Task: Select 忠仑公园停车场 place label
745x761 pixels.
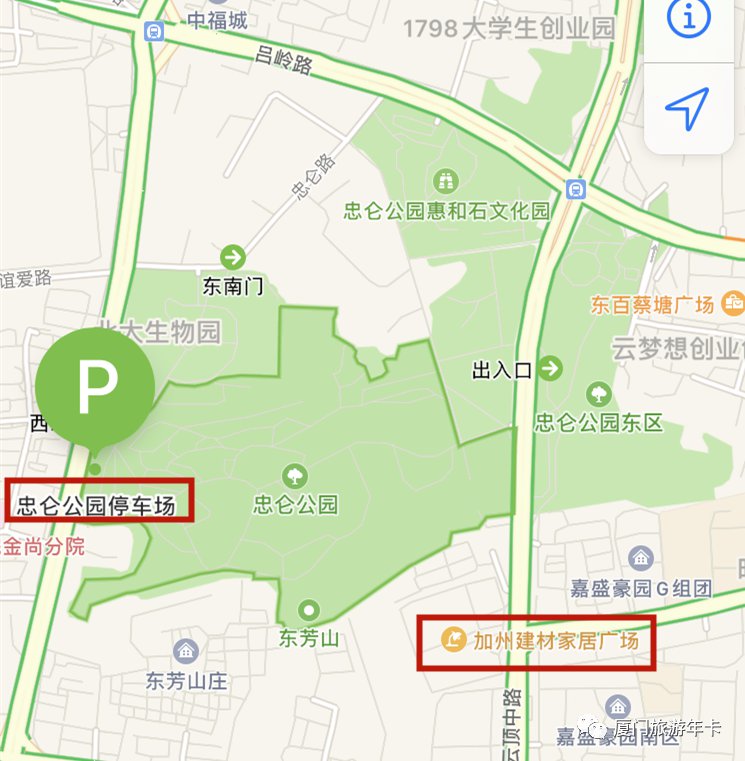Action: click(97, 505)
